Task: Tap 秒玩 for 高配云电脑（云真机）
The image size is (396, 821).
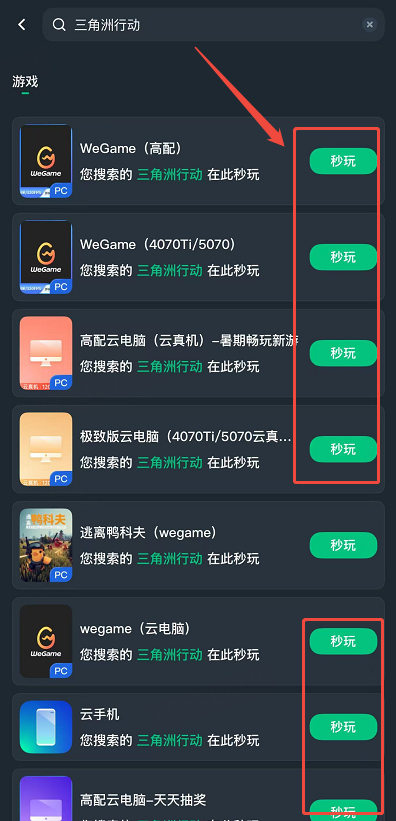Action: [x=343, y=353]
